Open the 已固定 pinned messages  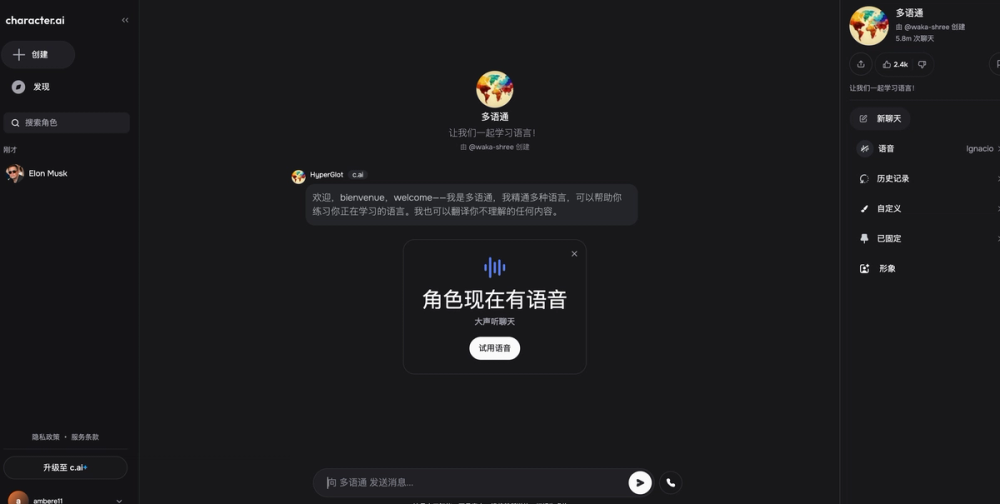point(888,239)
